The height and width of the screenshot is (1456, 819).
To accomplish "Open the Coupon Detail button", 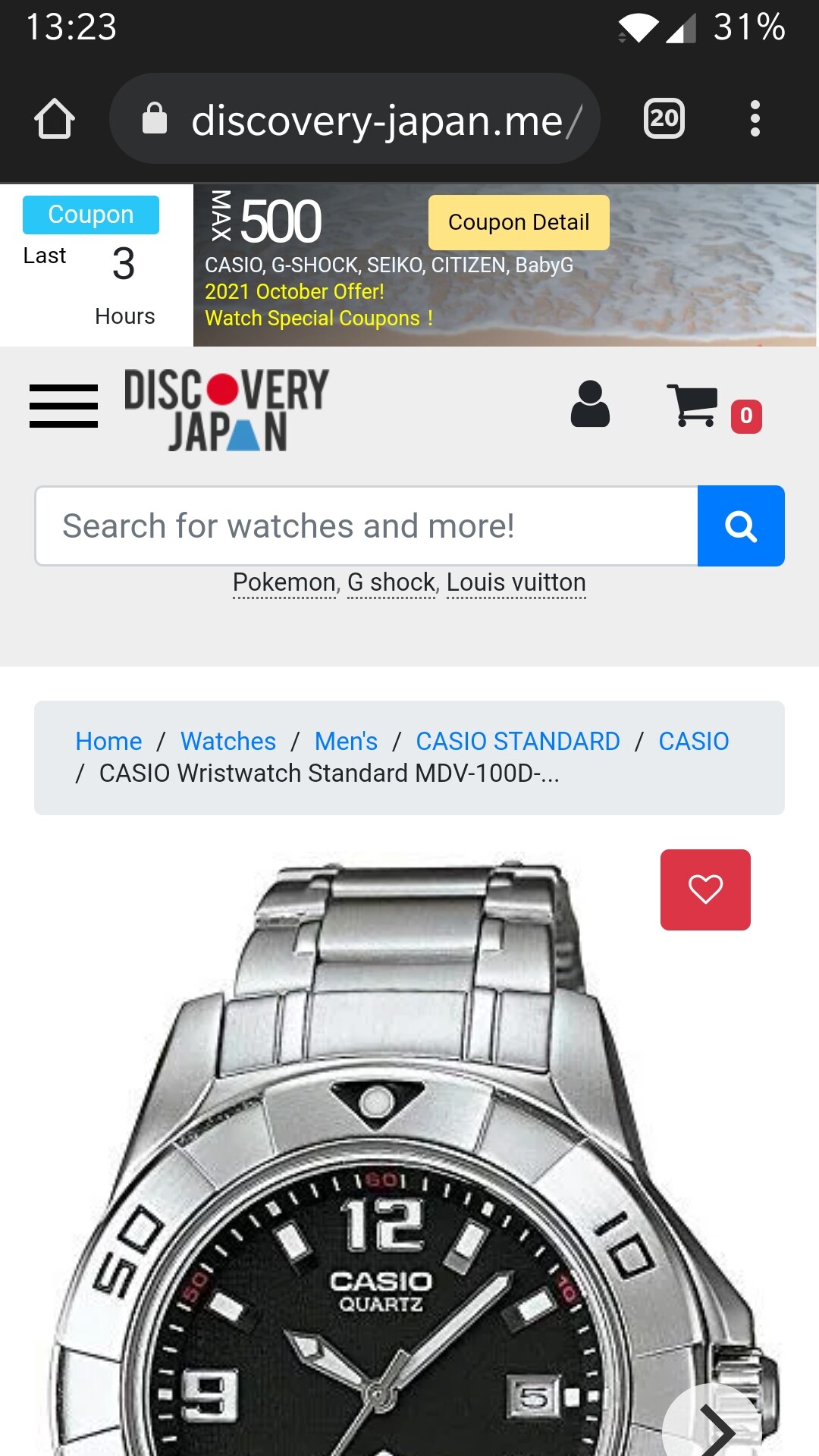I will click(519, 222).
